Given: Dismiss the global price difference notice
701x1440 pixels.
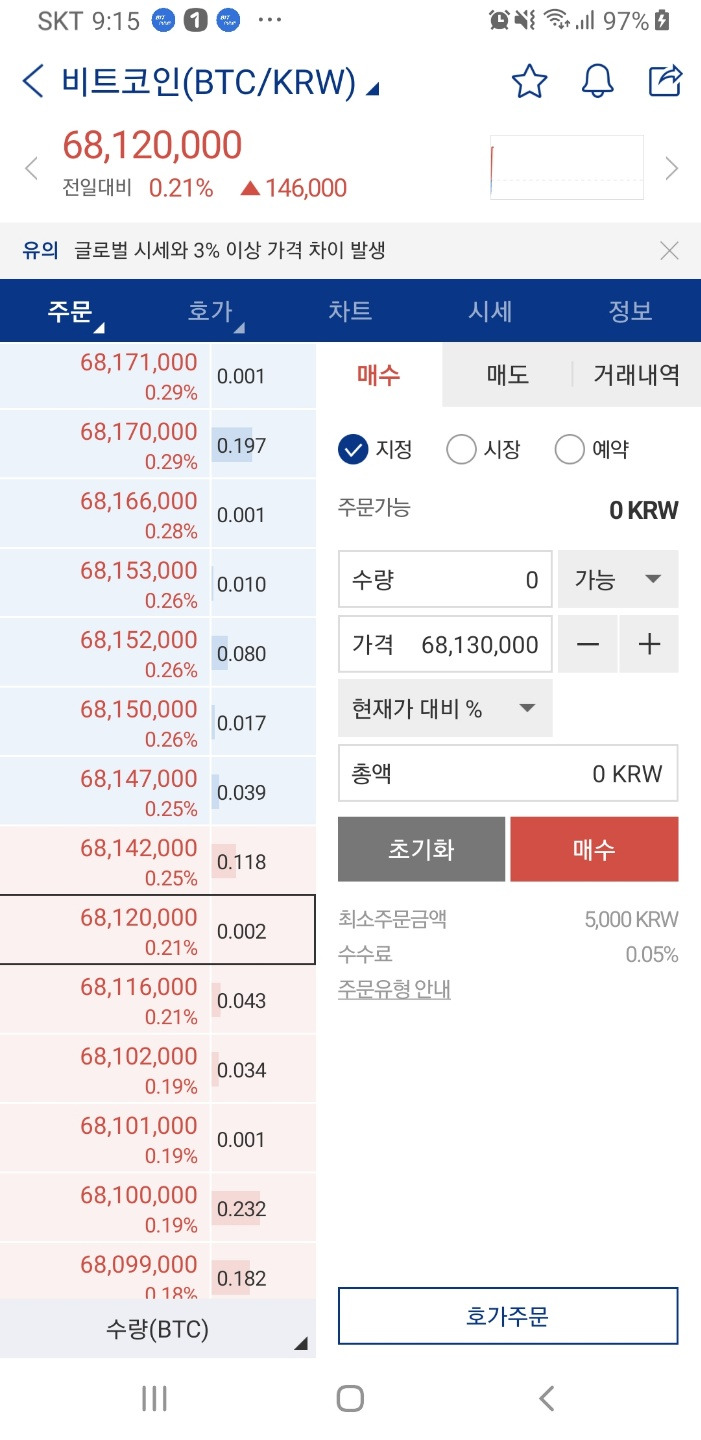Looking at the screenshot, I should pyautogui.click(x=670, y=251).
